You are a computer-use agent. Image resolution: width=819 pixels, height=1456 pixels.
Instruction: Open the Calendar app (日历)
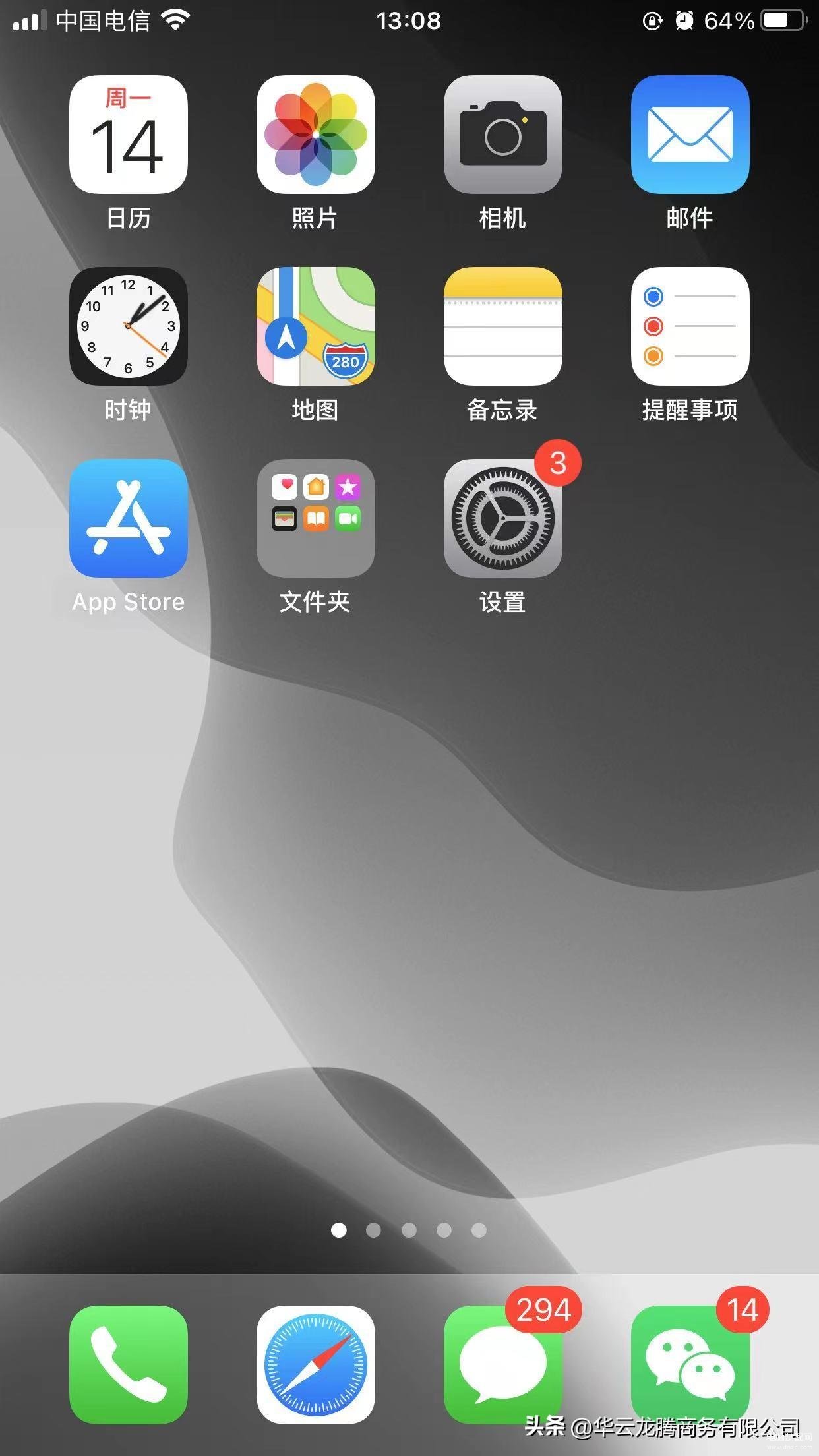(129, 135)
